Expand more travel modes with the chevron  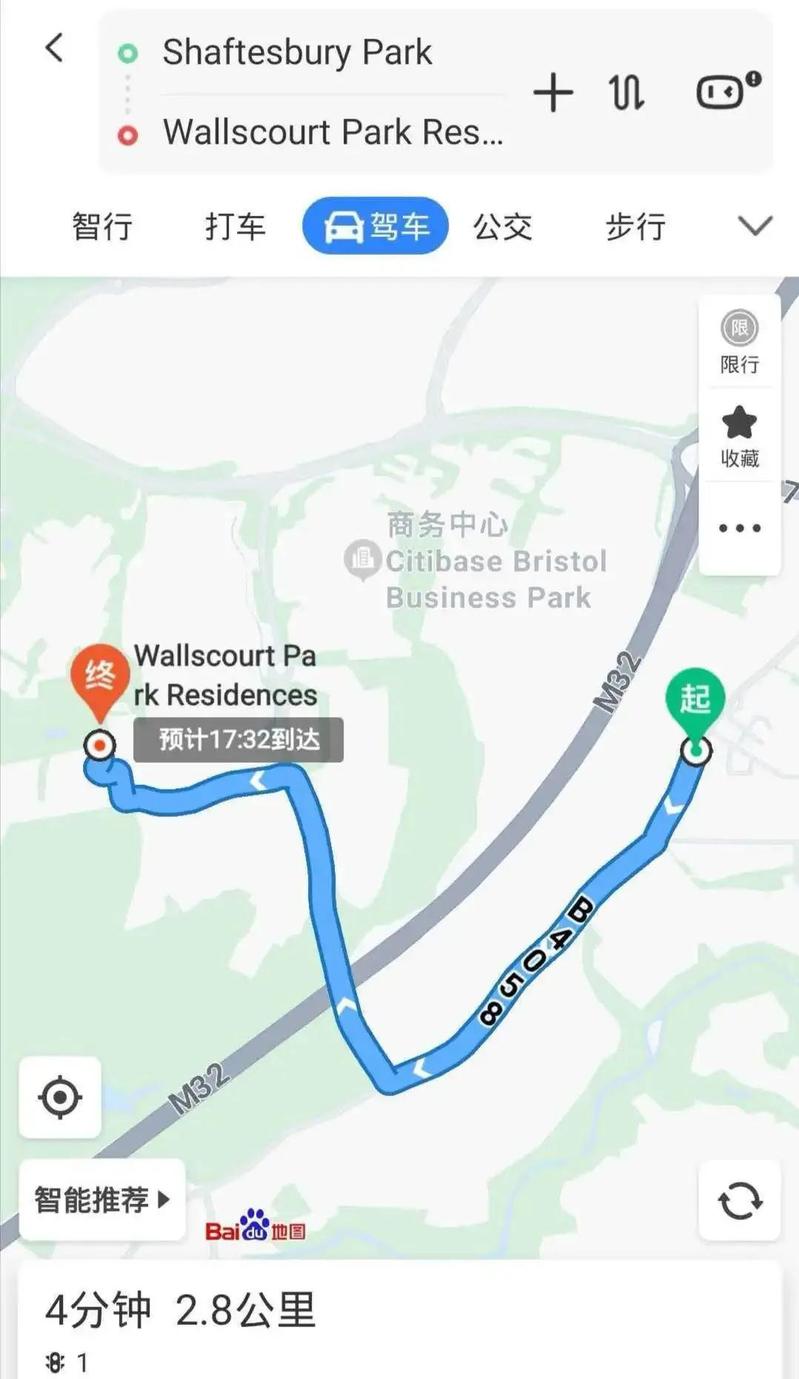coord(755,226)
